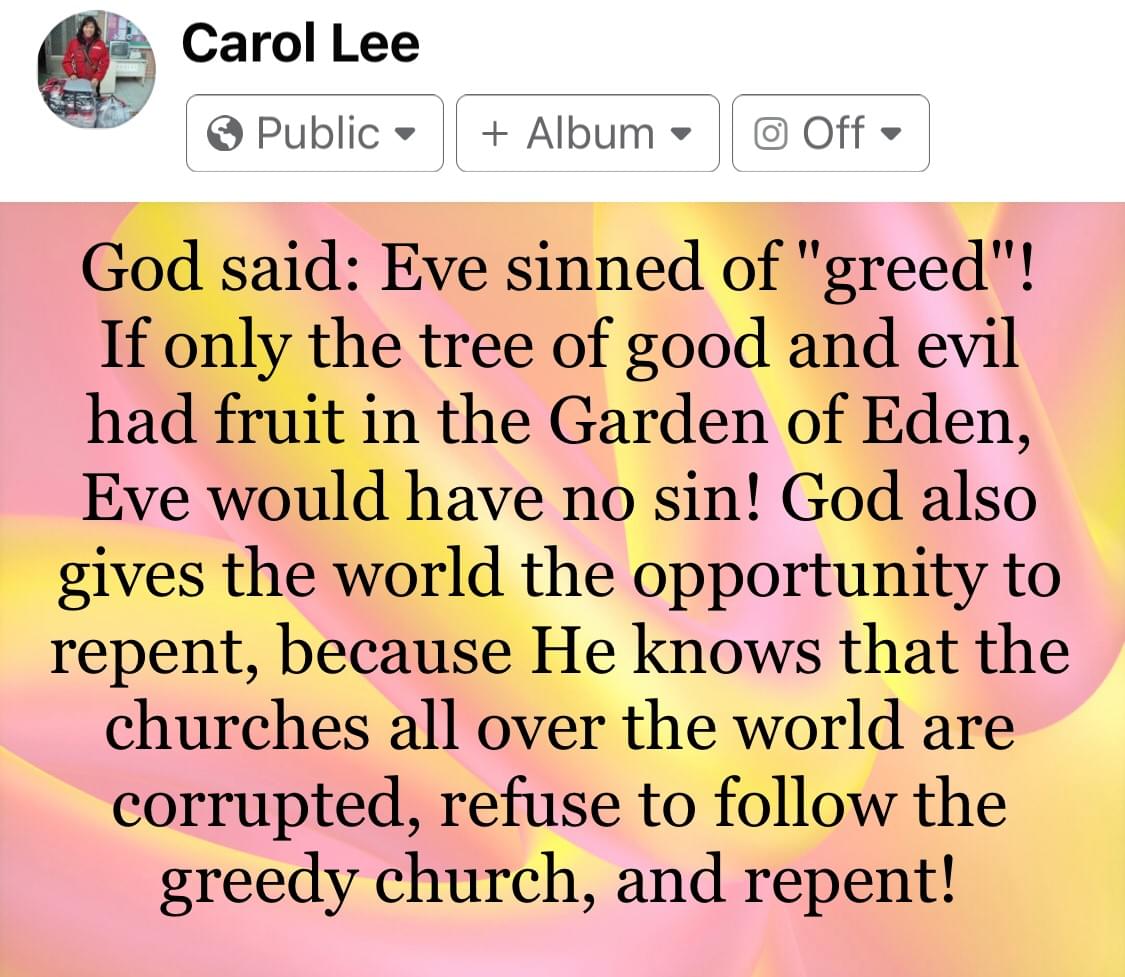Open the Instagram sharing Off dropdown
The image size is (1125, 977).
[830, 133]
